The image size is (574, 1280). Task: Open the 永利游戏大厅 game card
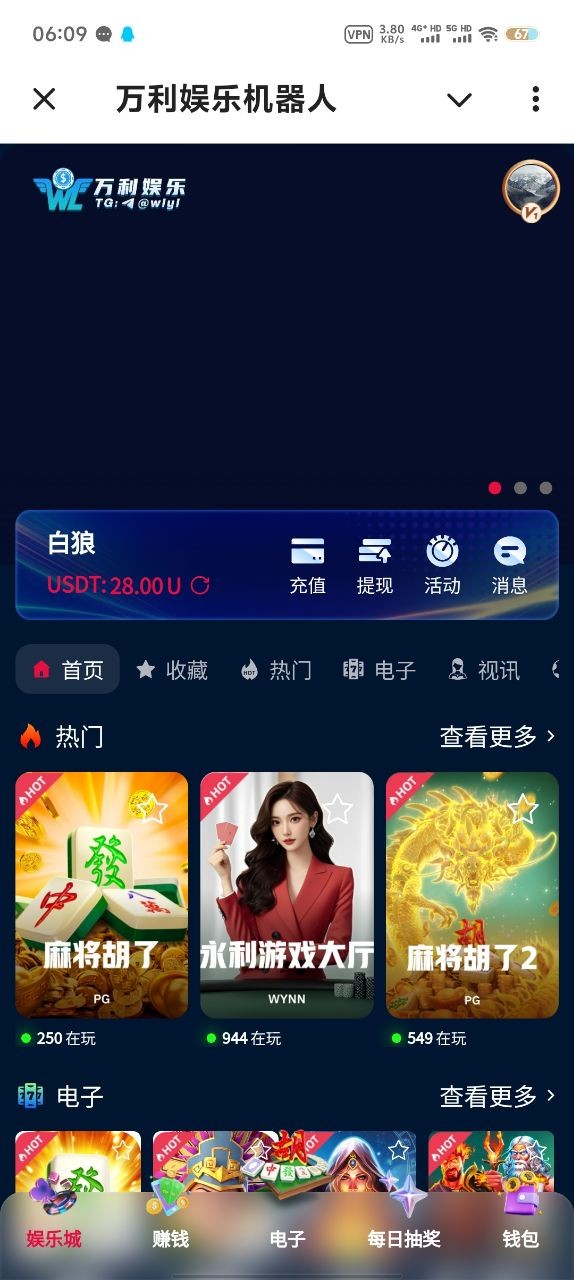coord(287,895)
